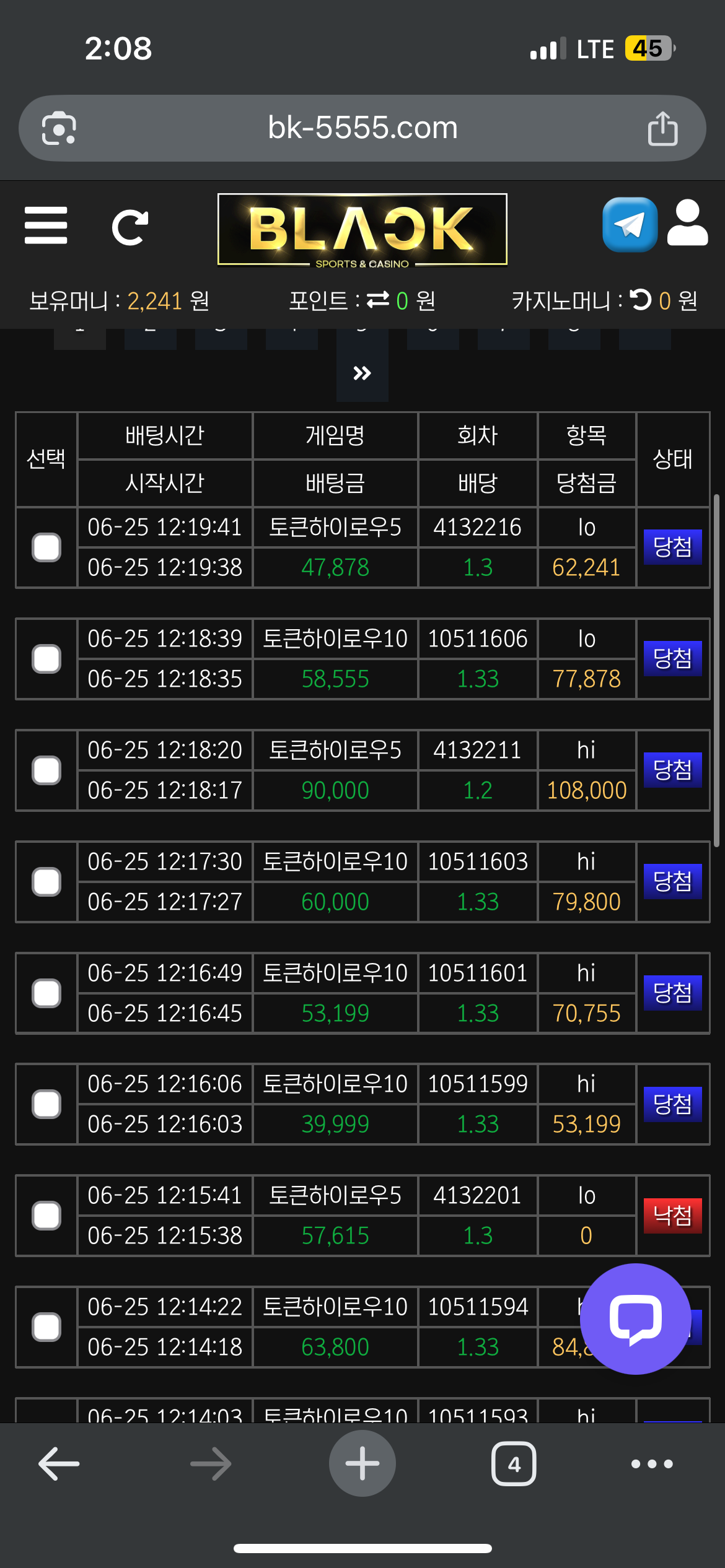Check the box for bet 10511606
This screenshot has height=1568, width=725.
46,659
